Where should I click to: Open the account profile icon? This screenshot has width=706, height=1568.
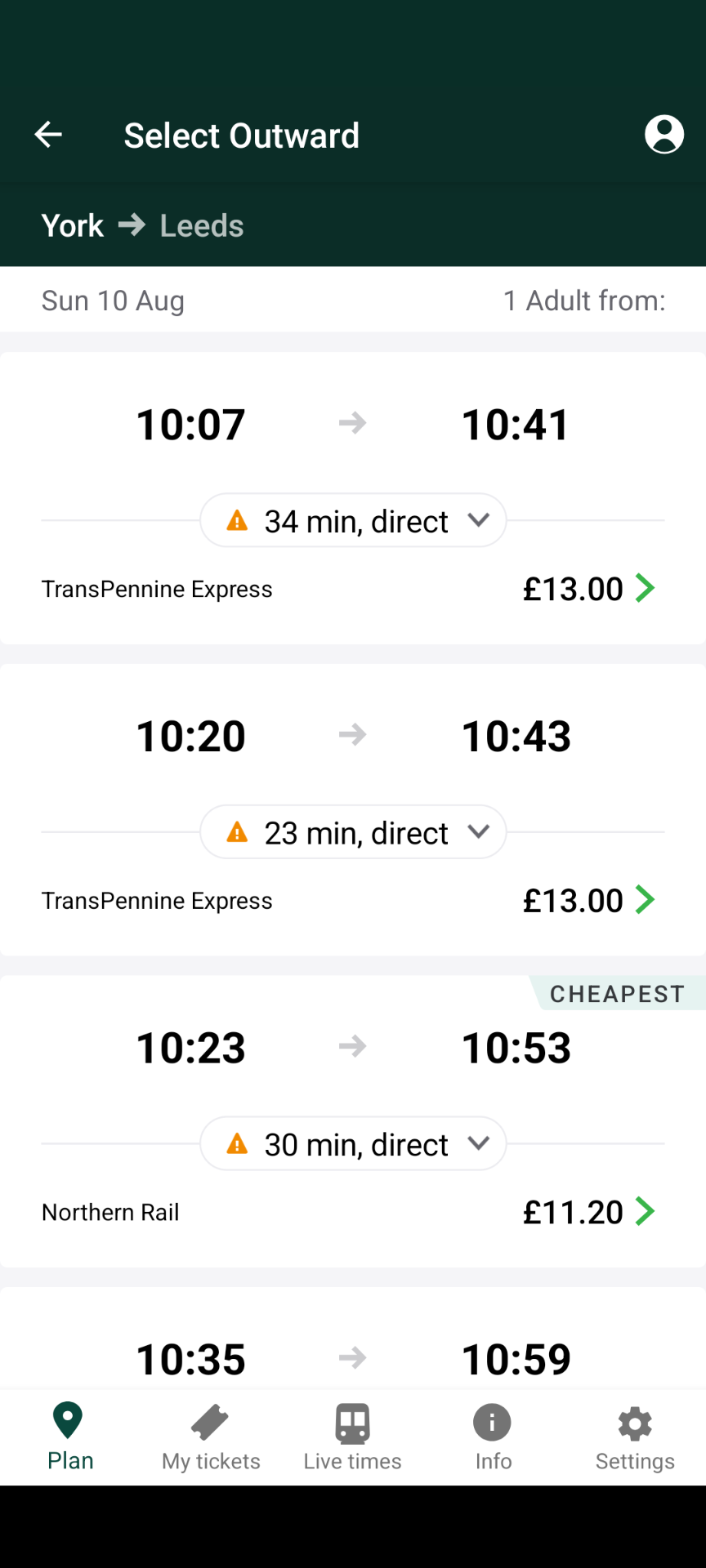click(x=664, y=135)
